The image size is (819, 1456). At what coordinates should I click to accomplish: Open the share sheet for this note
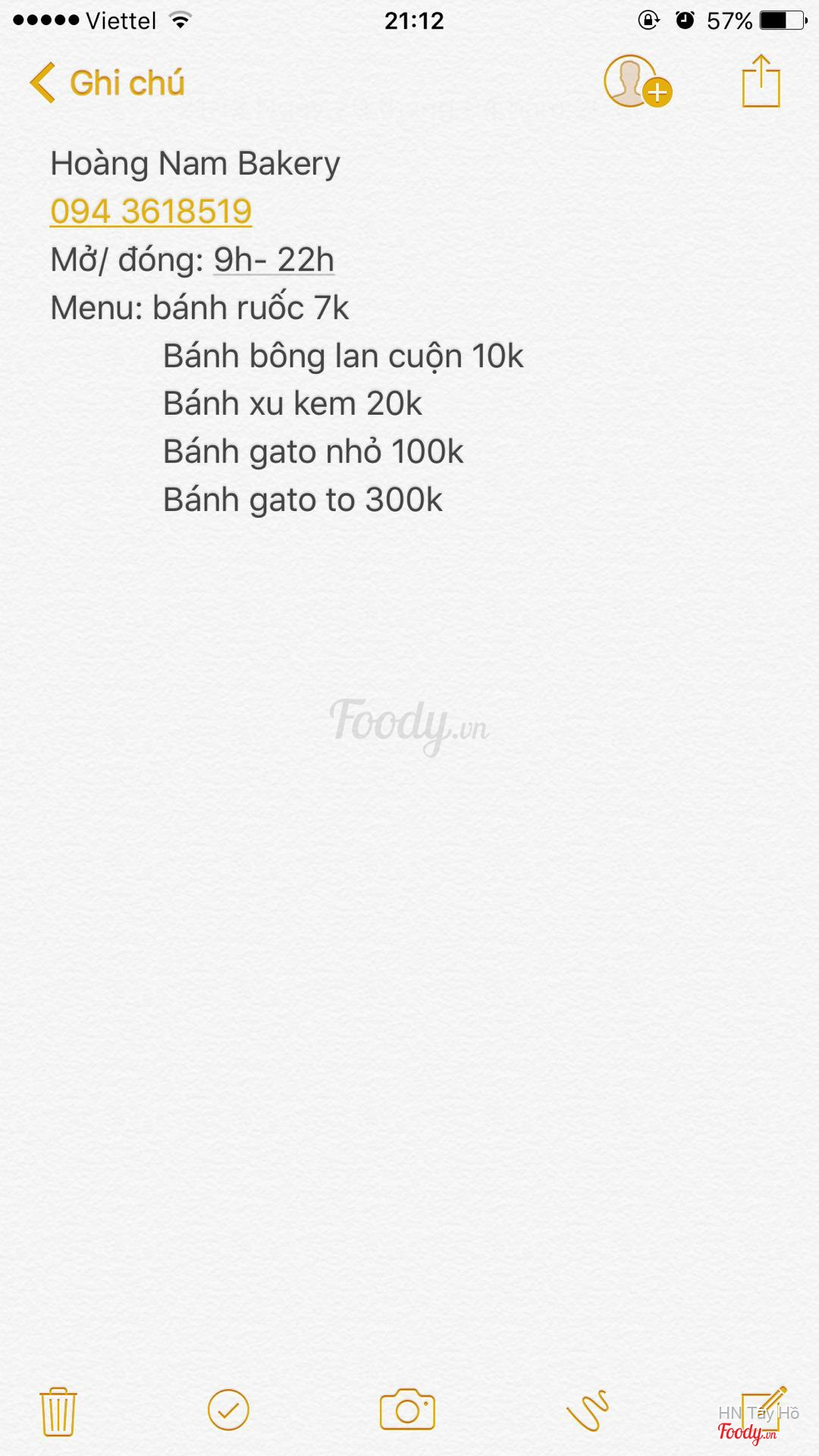(761, 81)
